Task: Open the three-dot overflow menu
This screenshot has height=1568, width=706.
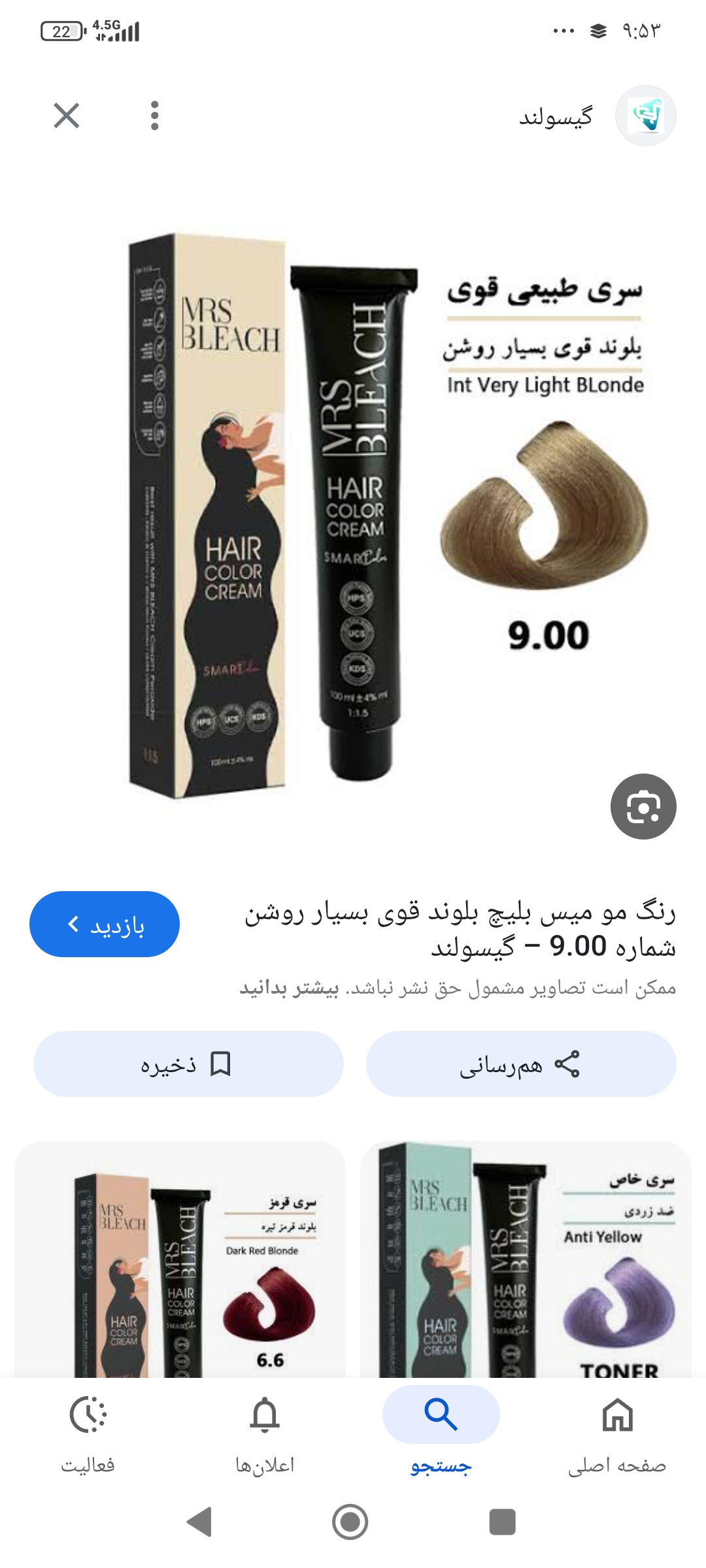Action: (154, 116)
